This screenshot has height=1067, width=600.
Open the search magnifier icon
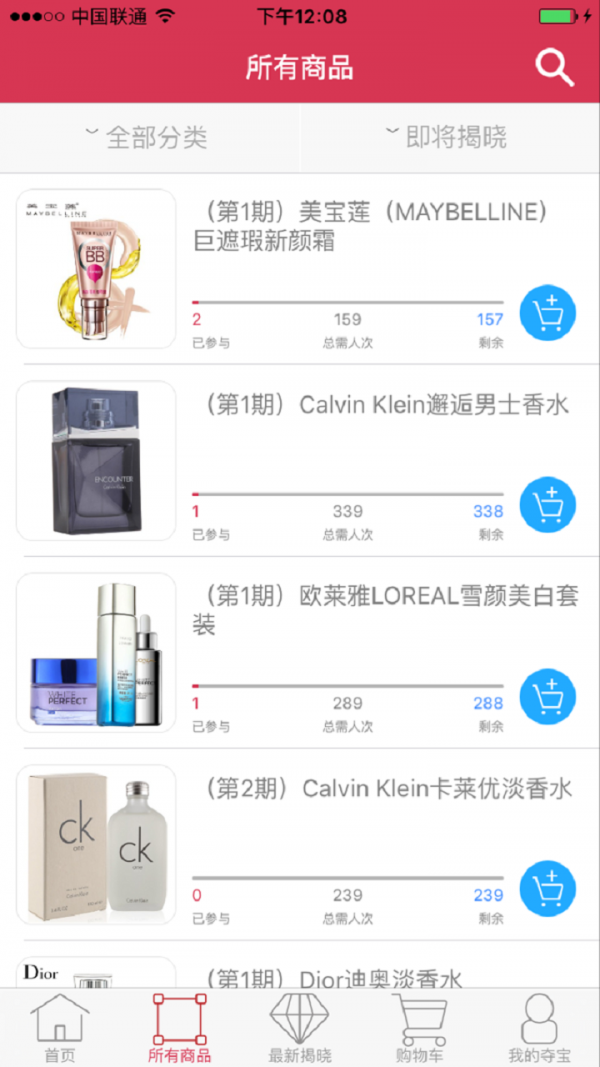(554, 68)
